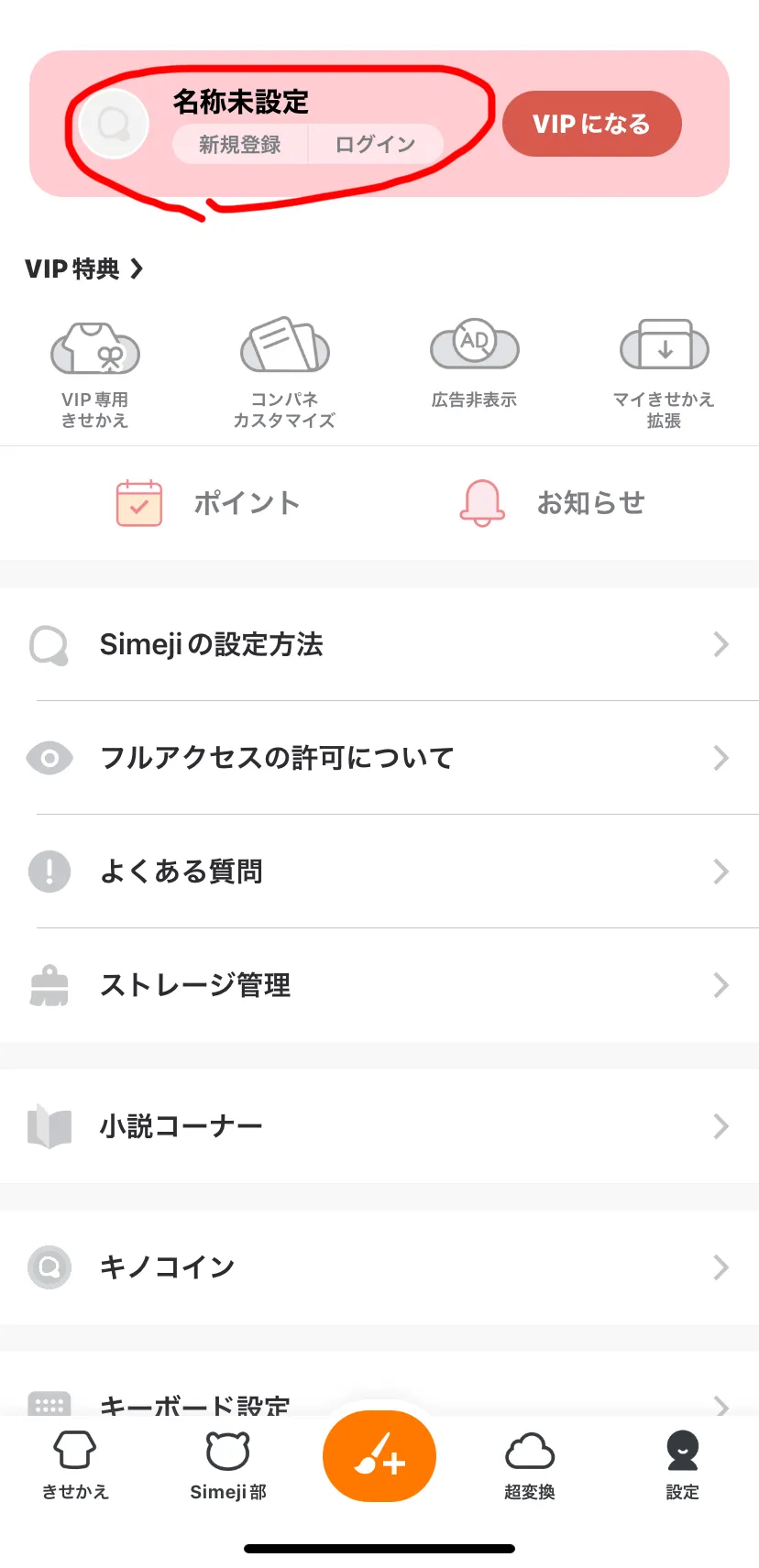Tap the ログイン login button

click(376, 145)
